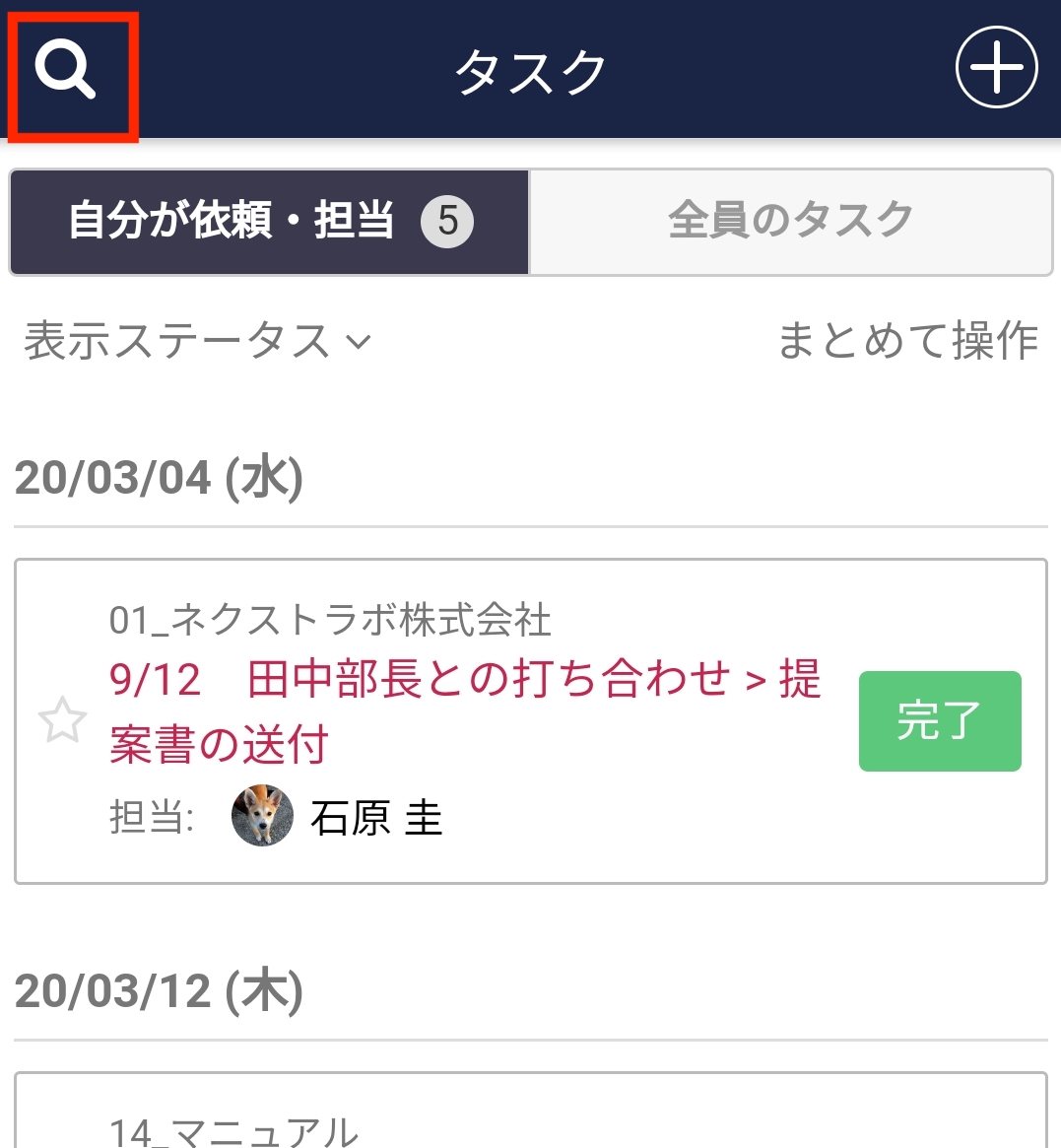The height and width of the screenshot is (1148, 1061).
Task: Expand the 表示ステータス dropdown
Action: pos(198,342)
